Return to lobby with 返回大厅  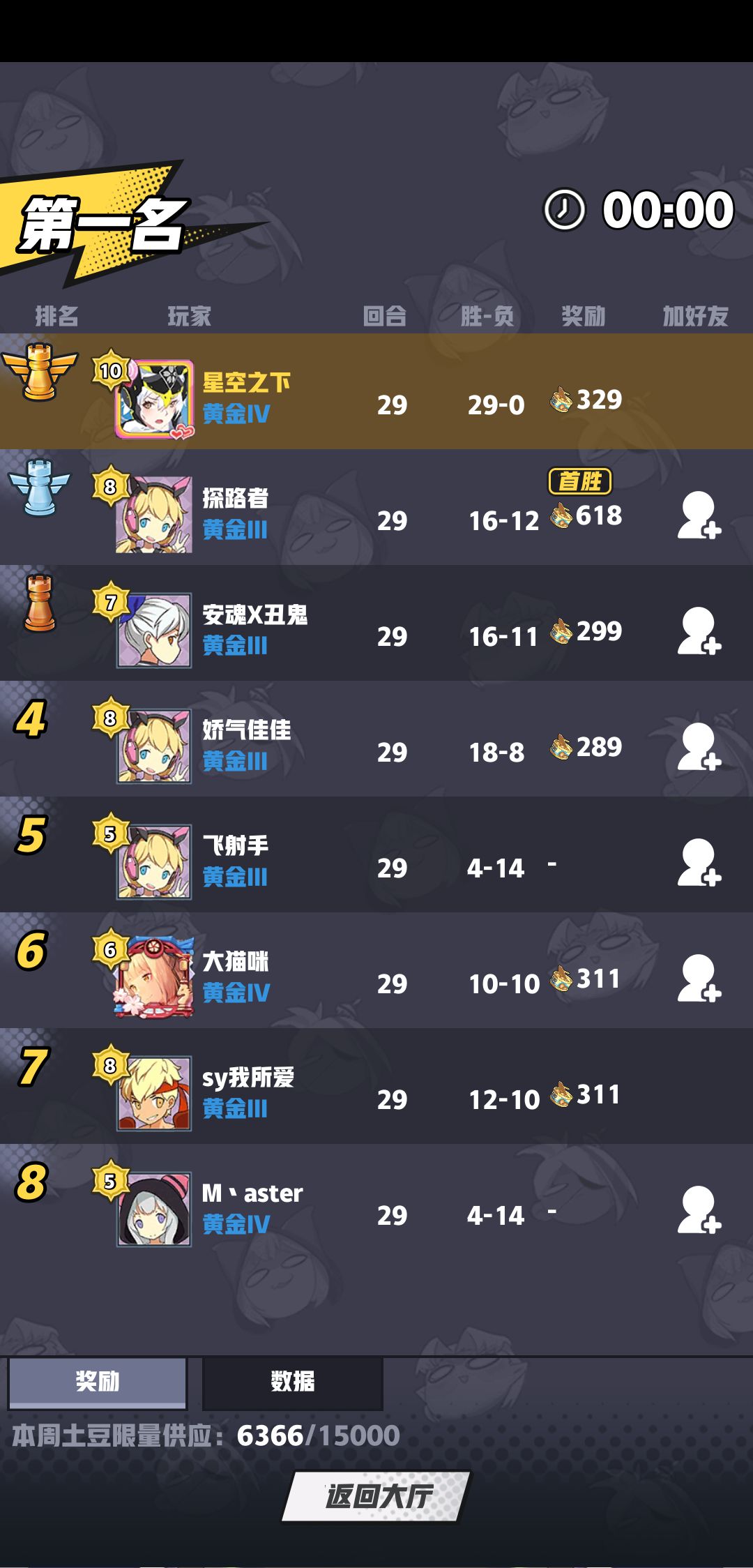(377, 1496)
